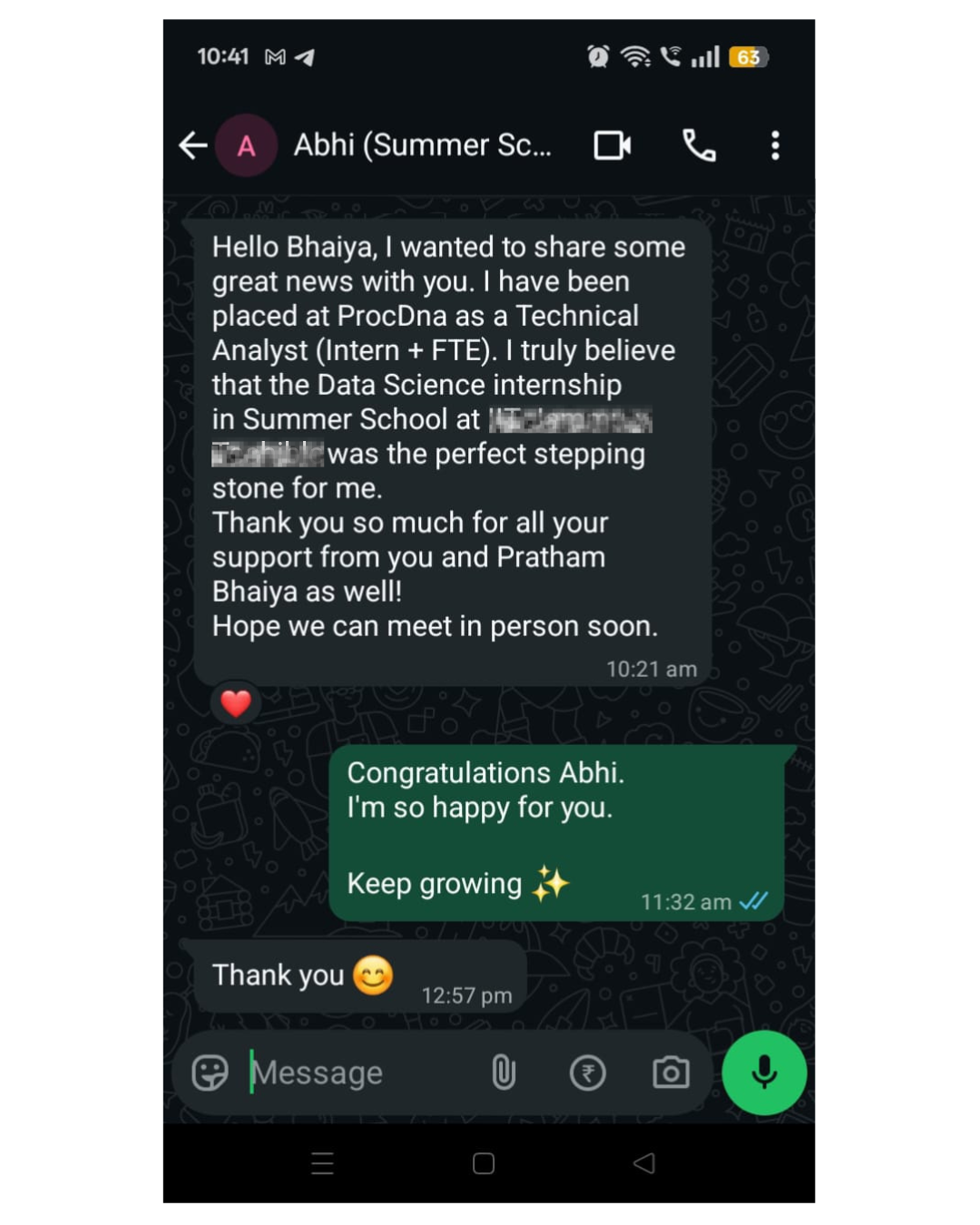View the heart reaction on Abhi's message
This screenshot has width=980, height=1225.
click(236, 703)
